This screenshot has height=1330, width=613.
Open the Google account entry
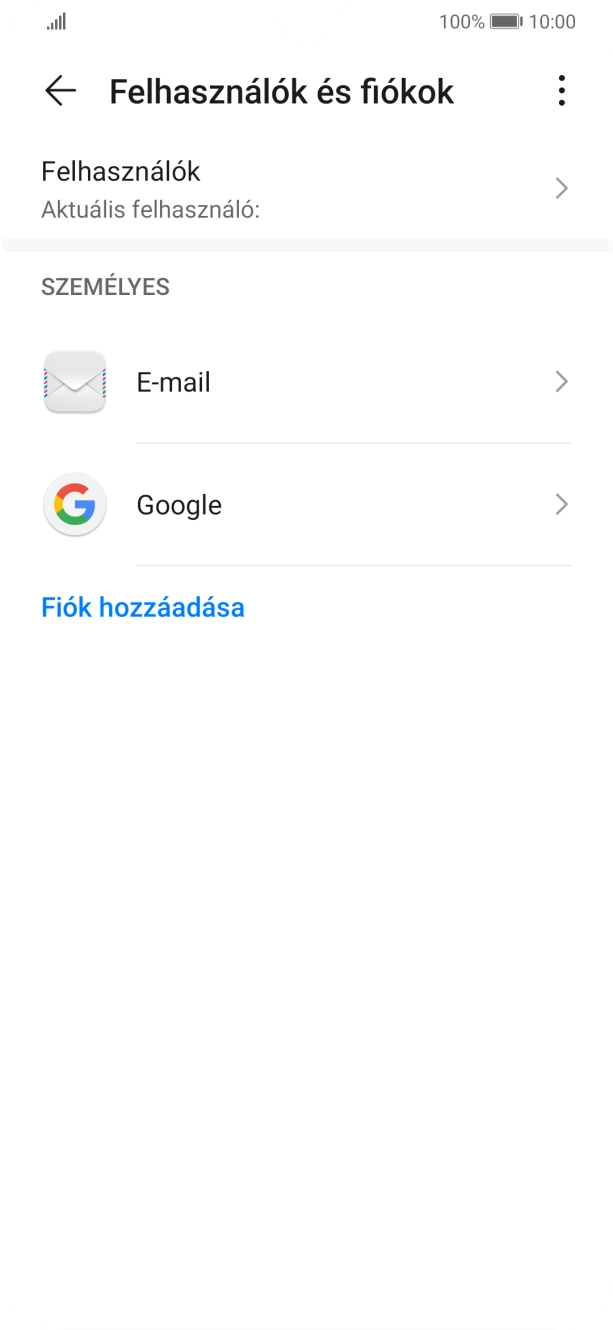[x=306, y=504]
